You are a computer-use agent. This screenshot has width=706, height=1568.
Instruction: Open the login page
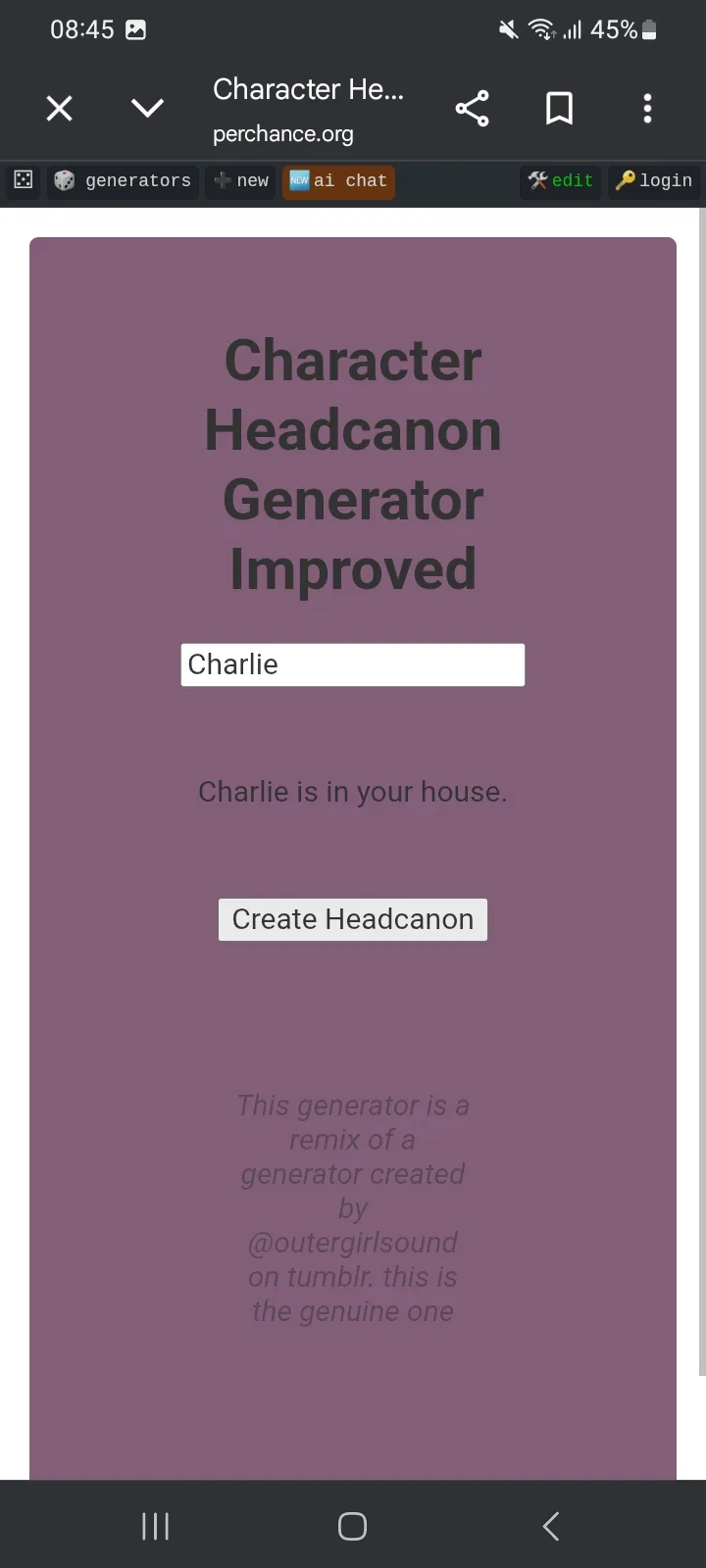pyautogui.click(x=654, y=181)
